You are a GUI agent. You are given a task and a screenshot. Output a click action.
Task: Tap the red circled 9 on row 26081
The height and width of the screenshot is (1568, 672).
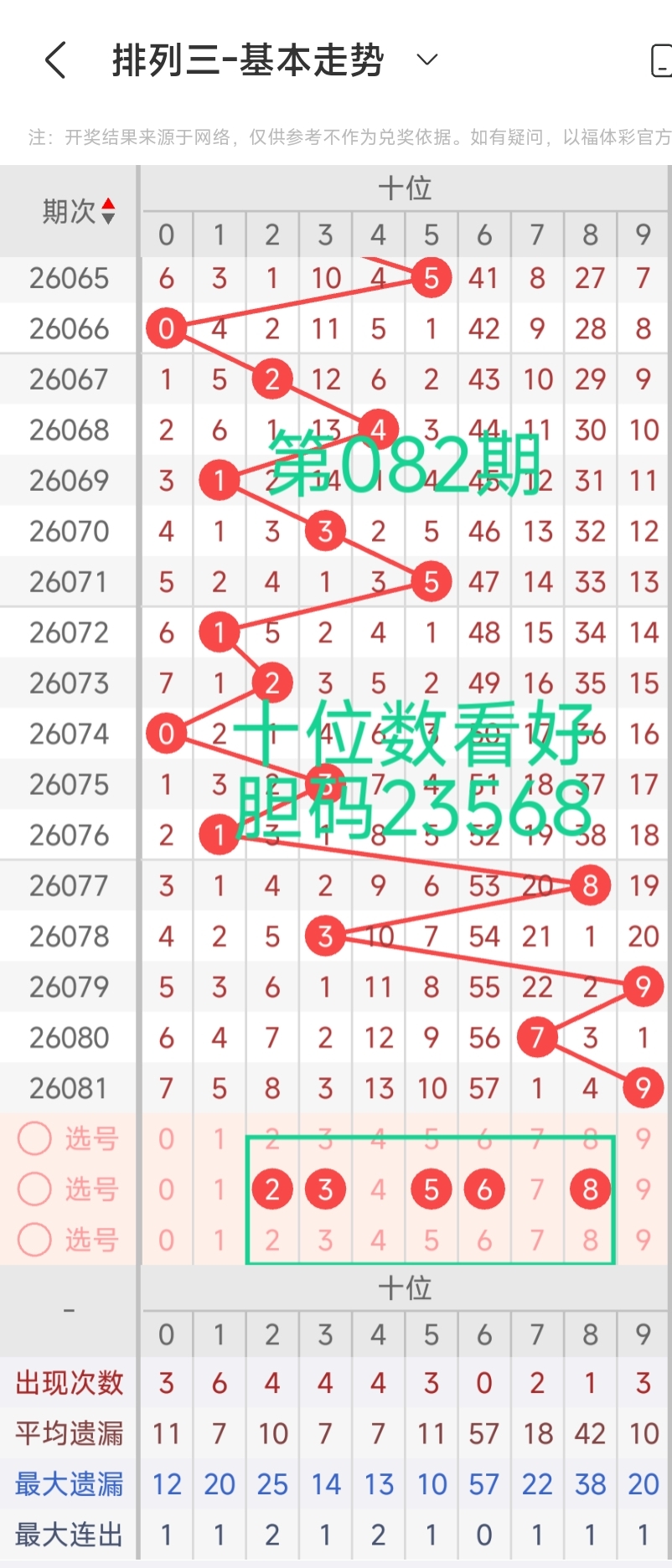(x=643, y=1087)
